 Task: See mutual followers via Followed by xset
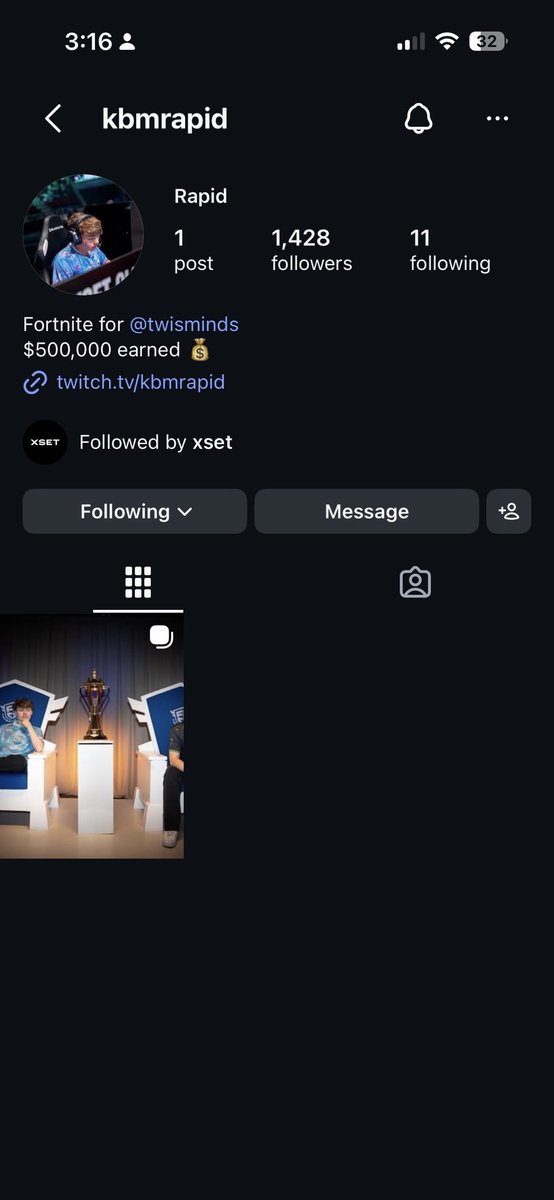128,442
